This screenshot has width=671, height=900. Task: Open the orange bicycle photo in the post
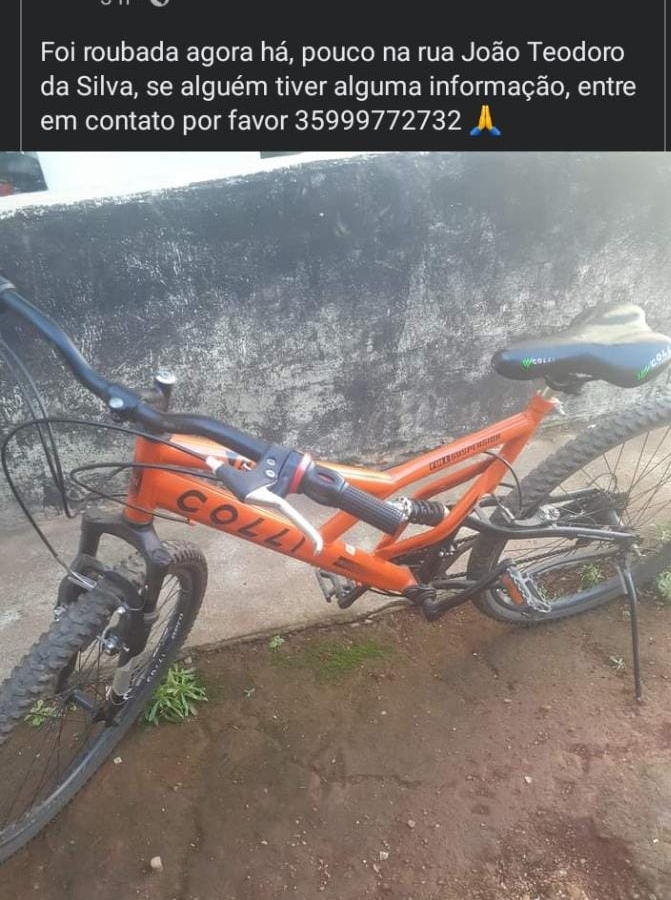335,525
